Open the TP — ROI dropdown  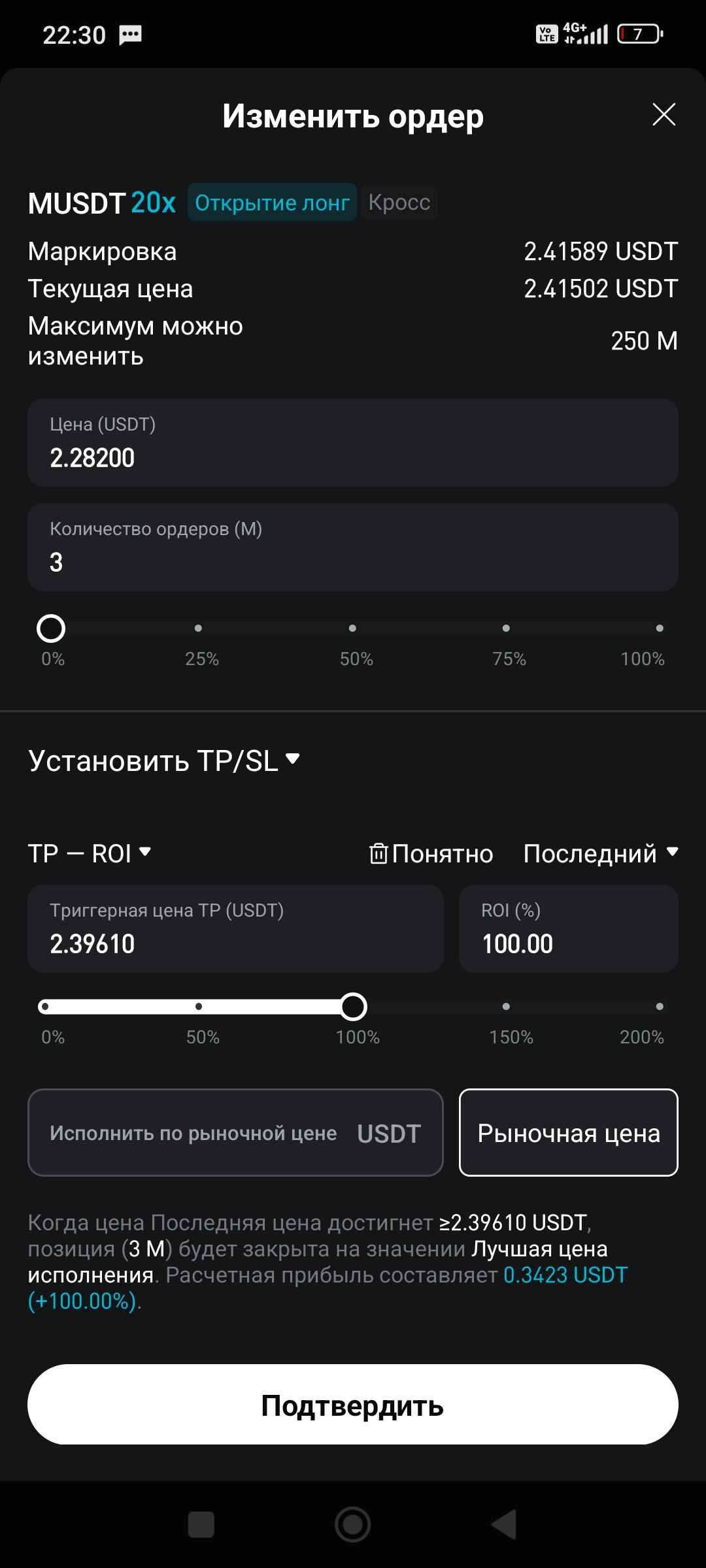pyautogui.click(x=90, y=853)
